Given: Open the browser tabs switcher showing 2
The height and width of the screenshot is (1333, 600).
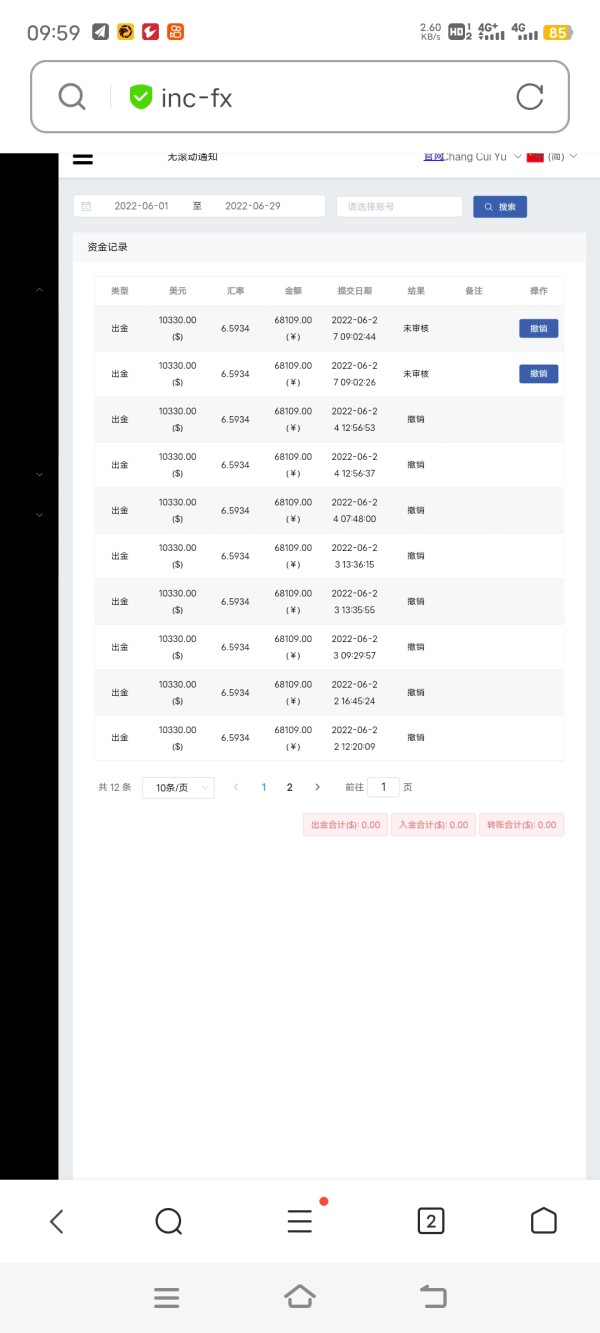Looking at the screenshot, I should 430,1221.
